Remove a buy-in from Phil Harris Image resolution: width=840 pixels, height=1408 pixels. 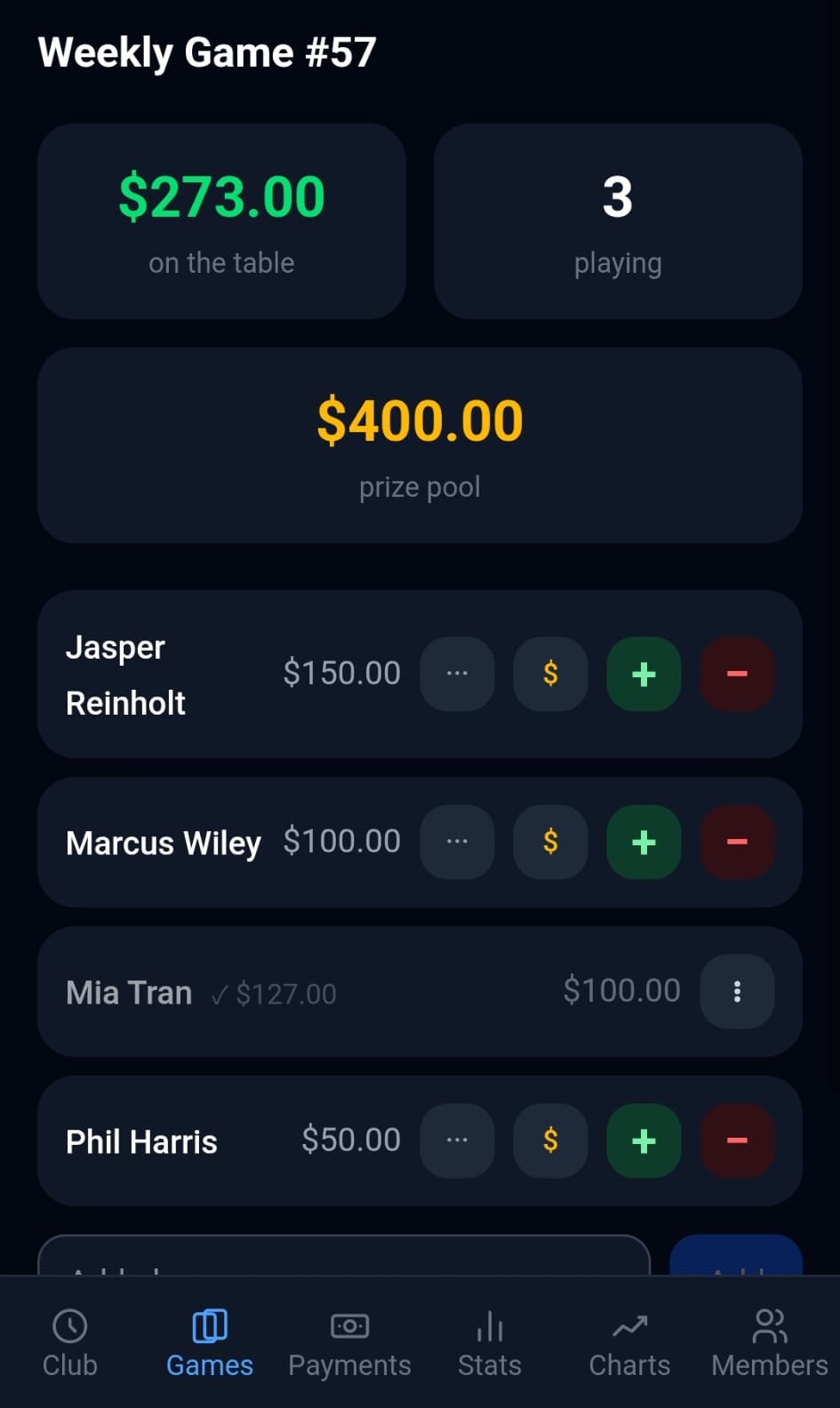(736, 1140)
